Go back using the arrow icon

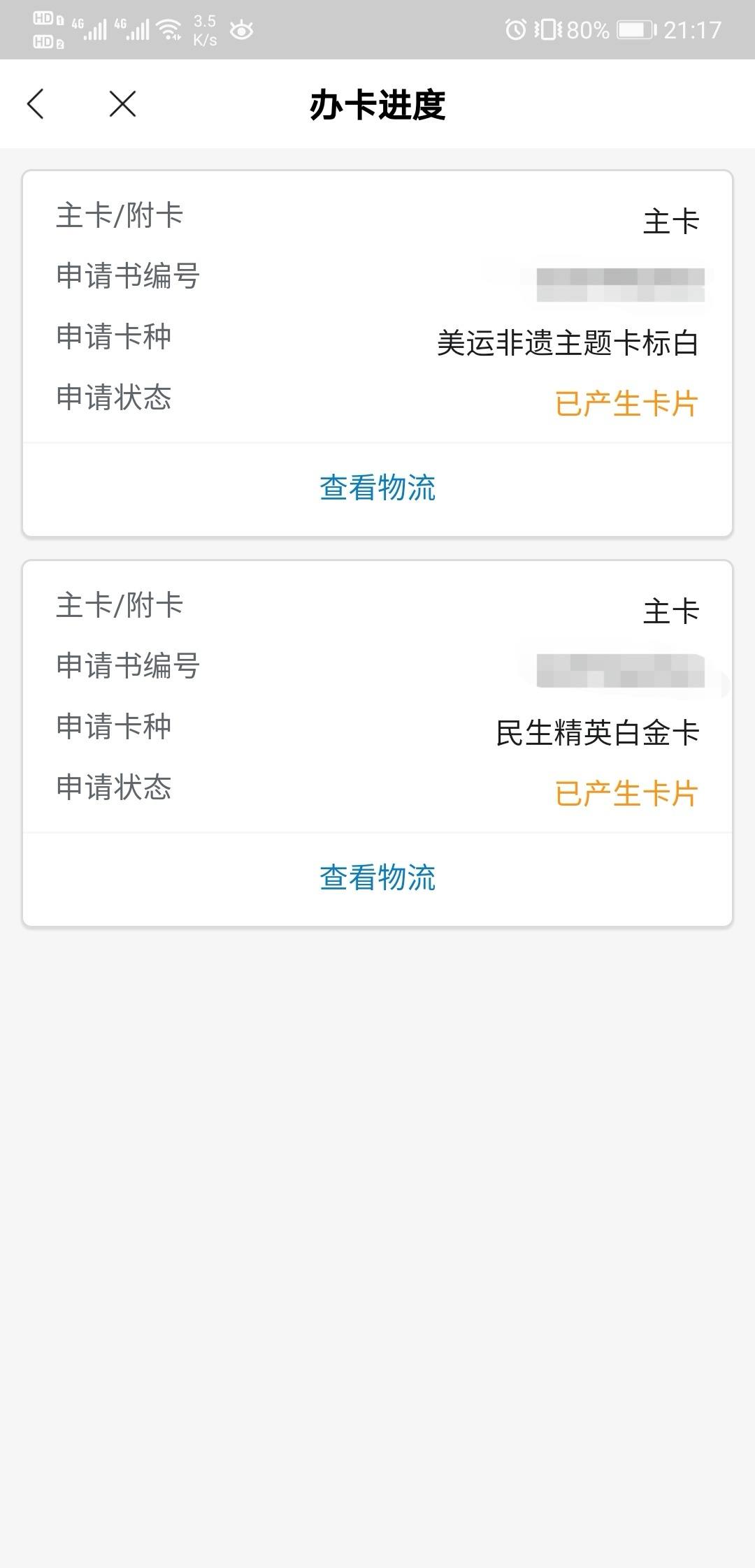[36, 104]
